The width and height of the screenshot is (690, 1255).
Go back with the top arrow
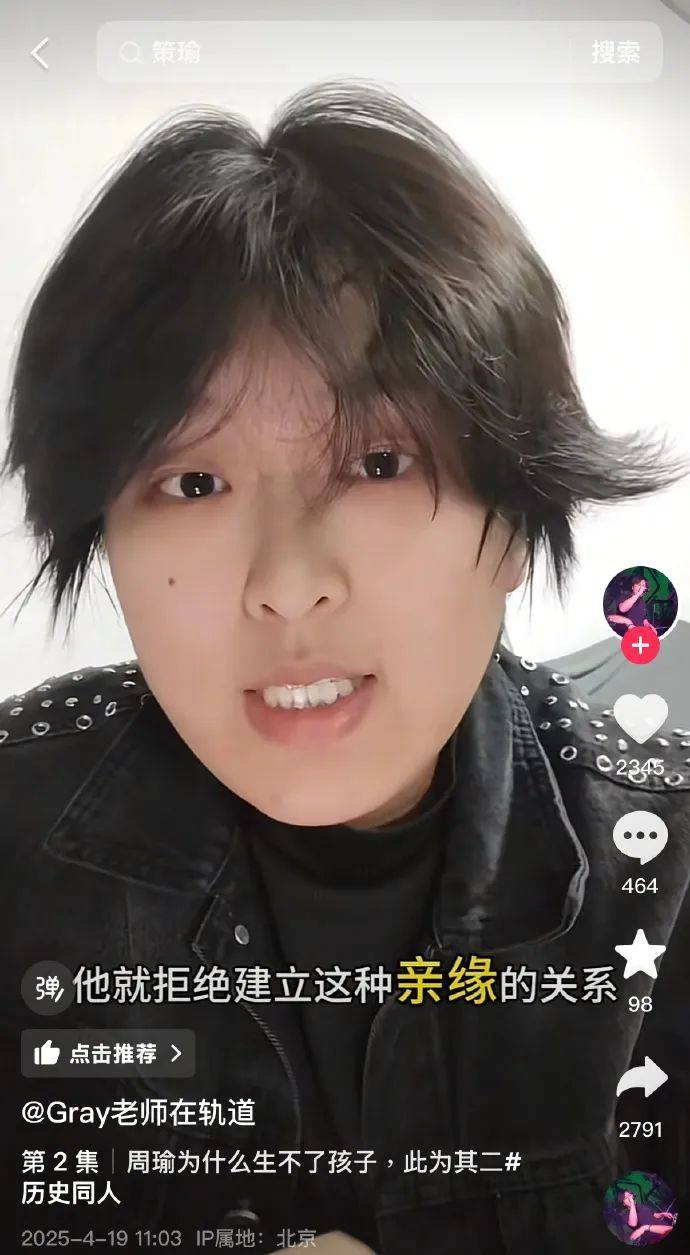[x=40, y=53]
